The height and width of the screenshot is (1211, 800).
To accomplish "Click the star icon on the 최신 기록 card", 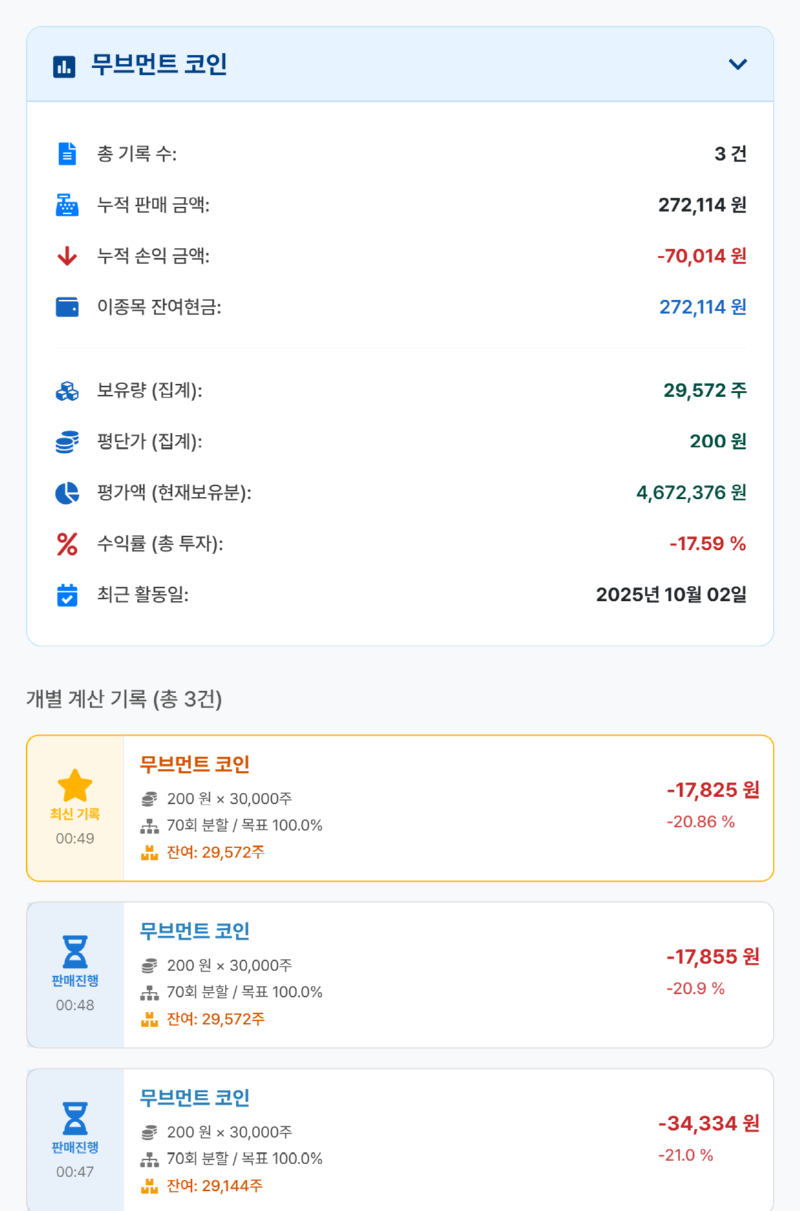I will click(76, 784).
